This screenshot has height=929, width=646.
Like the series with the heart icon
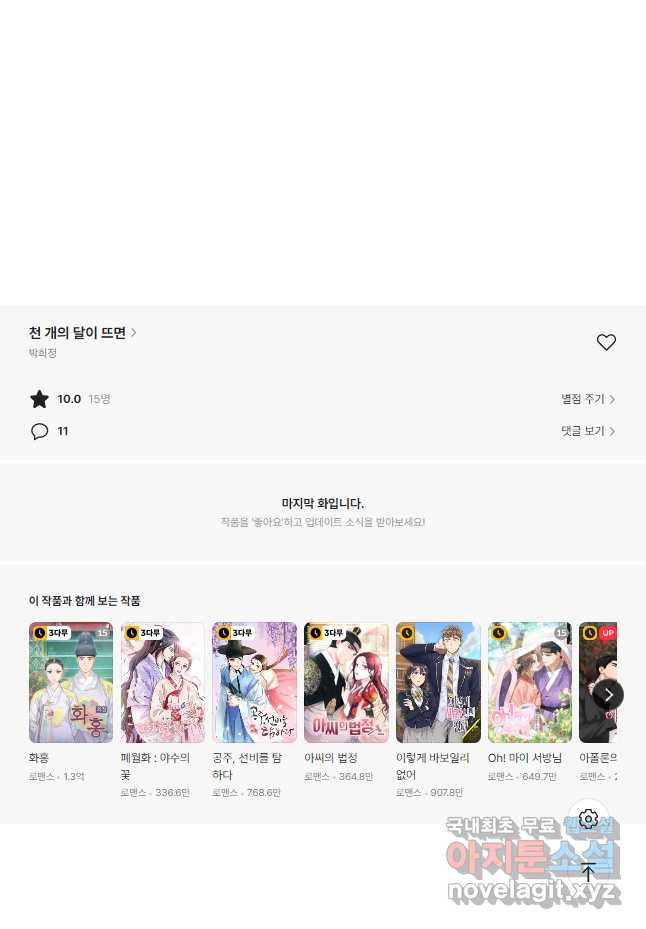point(606,342)
